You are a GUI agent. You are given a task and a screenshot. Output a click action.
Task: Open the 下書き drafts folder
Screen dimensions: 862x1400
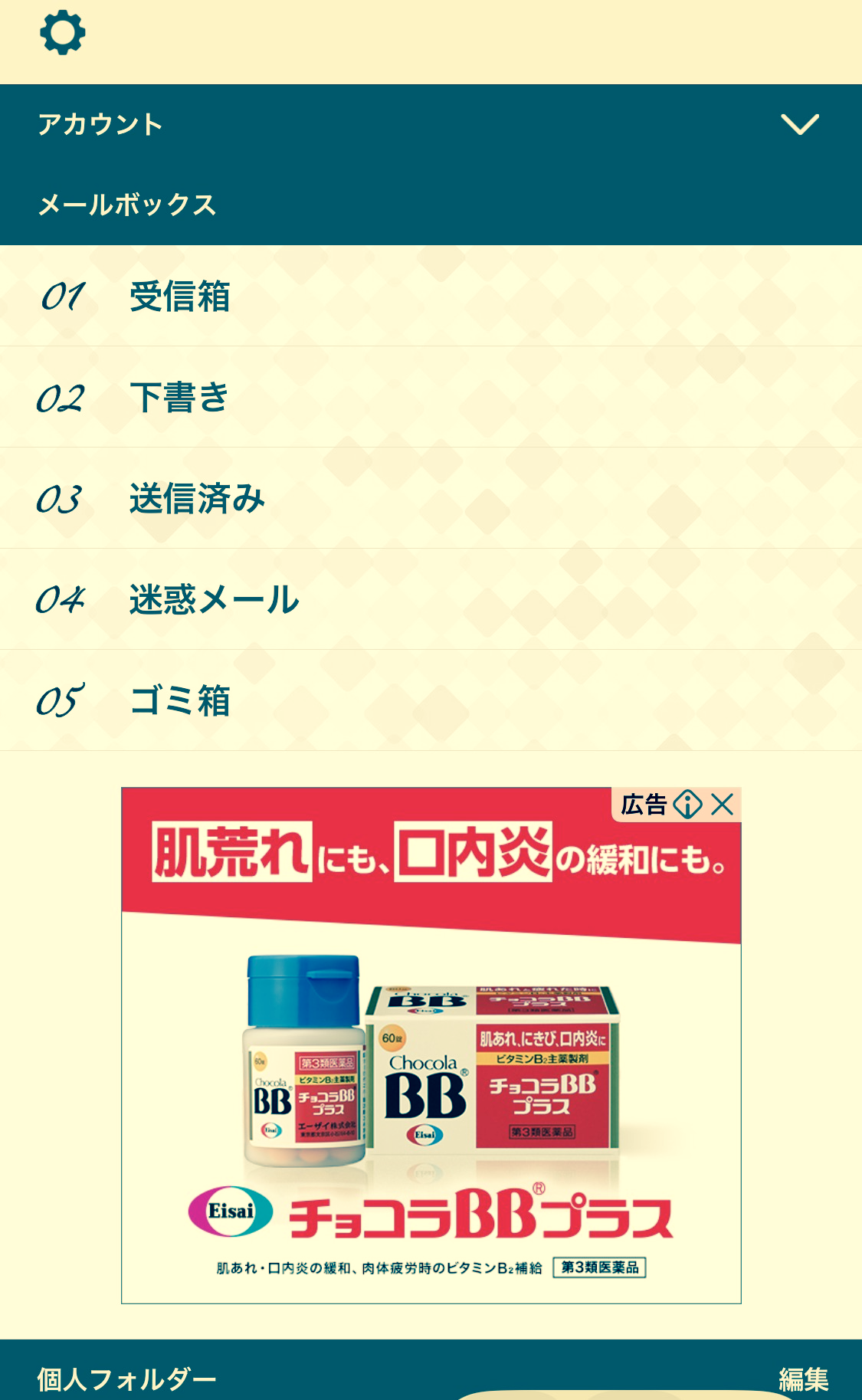click(179, 398)
